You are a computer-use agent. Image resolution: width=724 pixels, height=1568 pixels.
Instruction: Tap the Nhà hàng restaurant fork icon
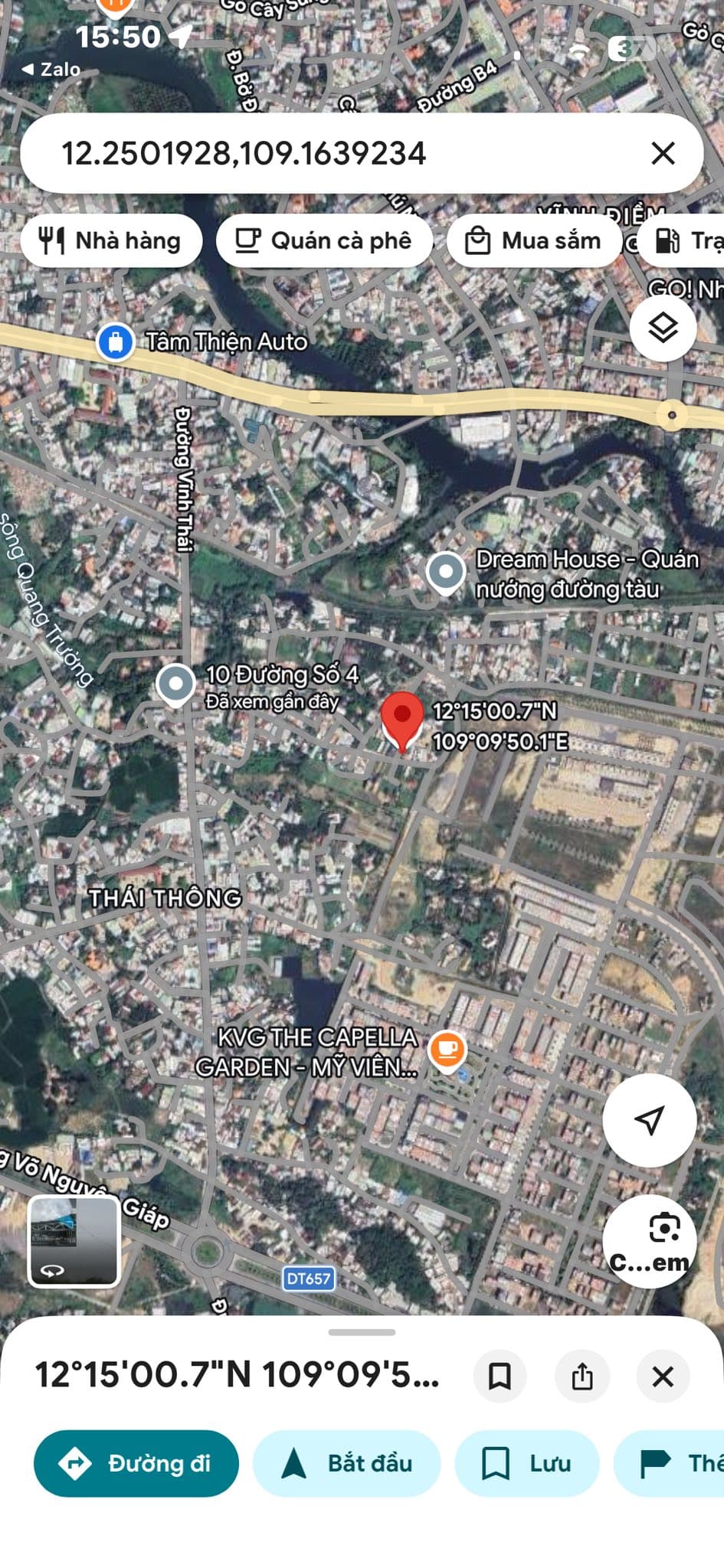(52, 240)
